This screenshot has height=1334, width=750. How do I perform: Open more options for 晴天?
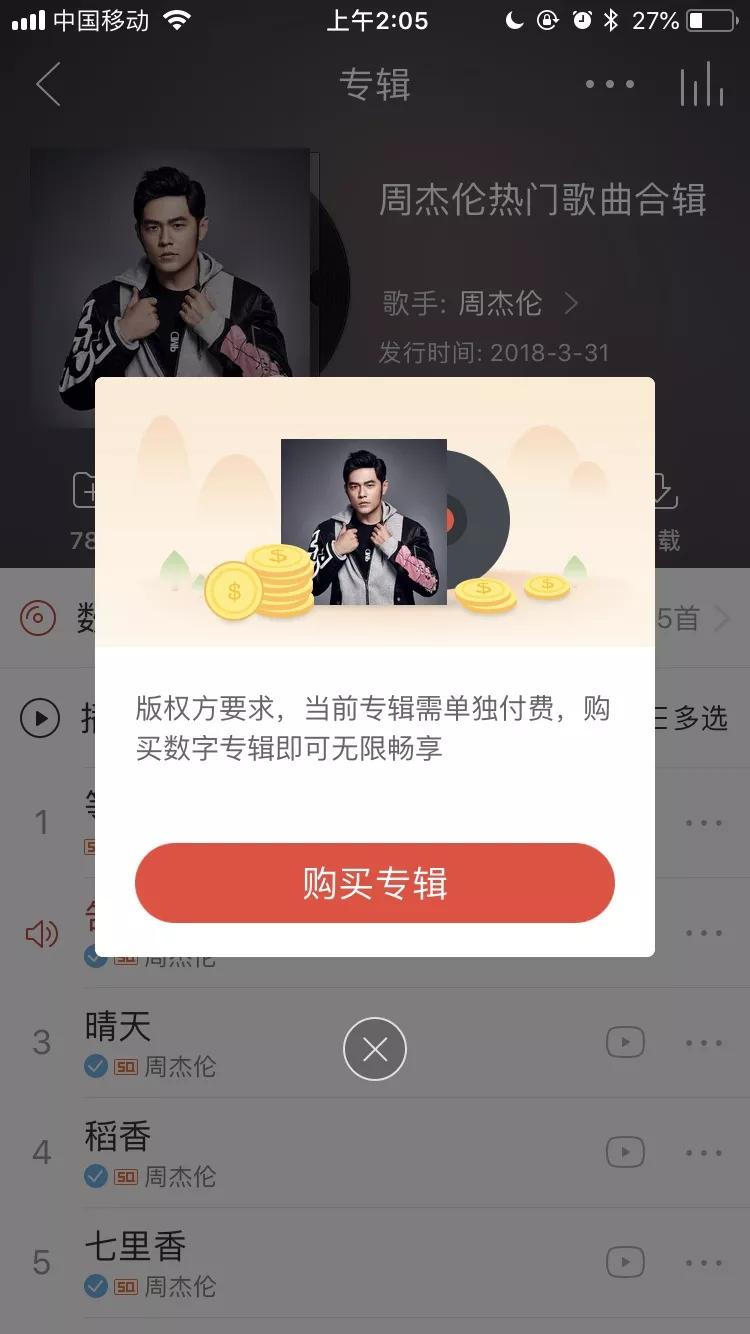coord(703,1043)
